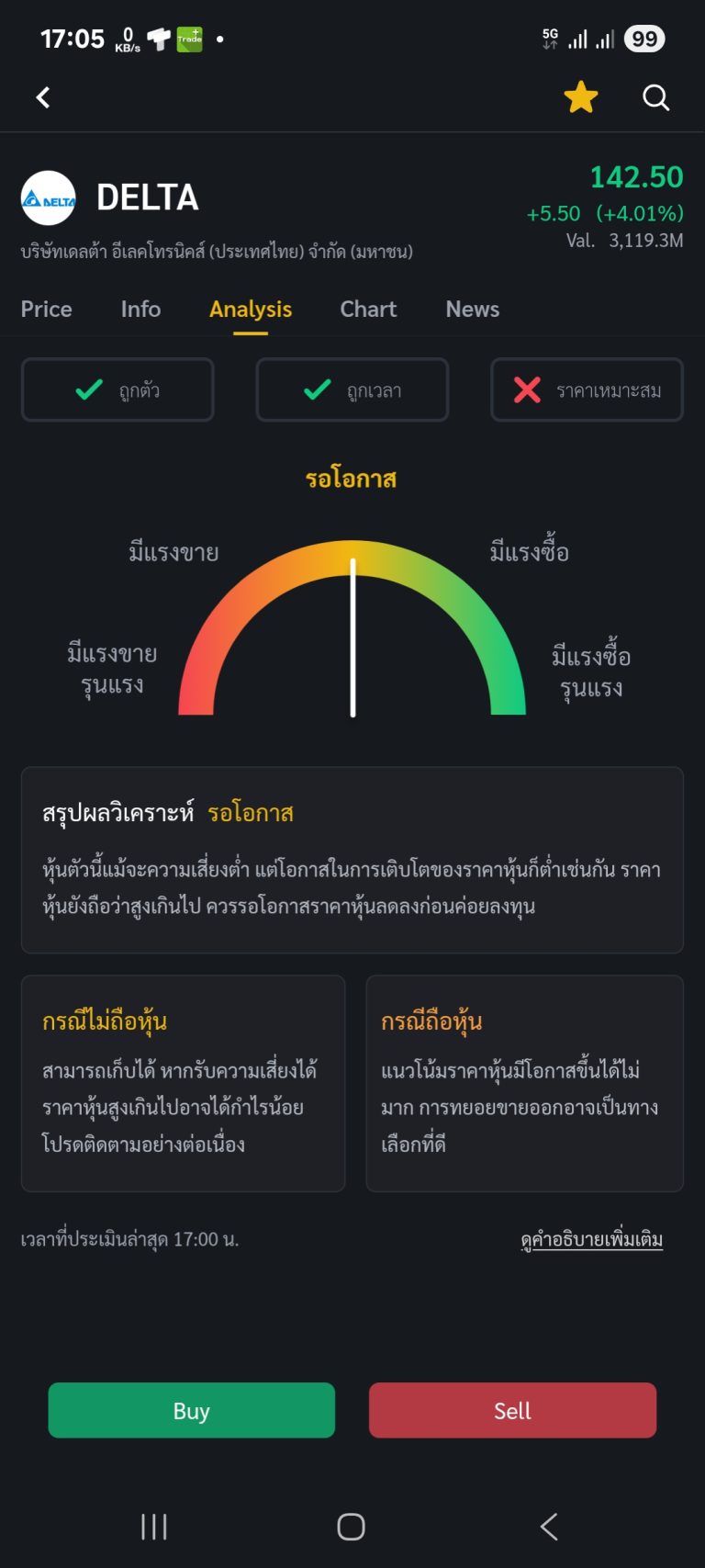
Task: Tap the ถูกเวลา indicator chip
Action: 352,390
